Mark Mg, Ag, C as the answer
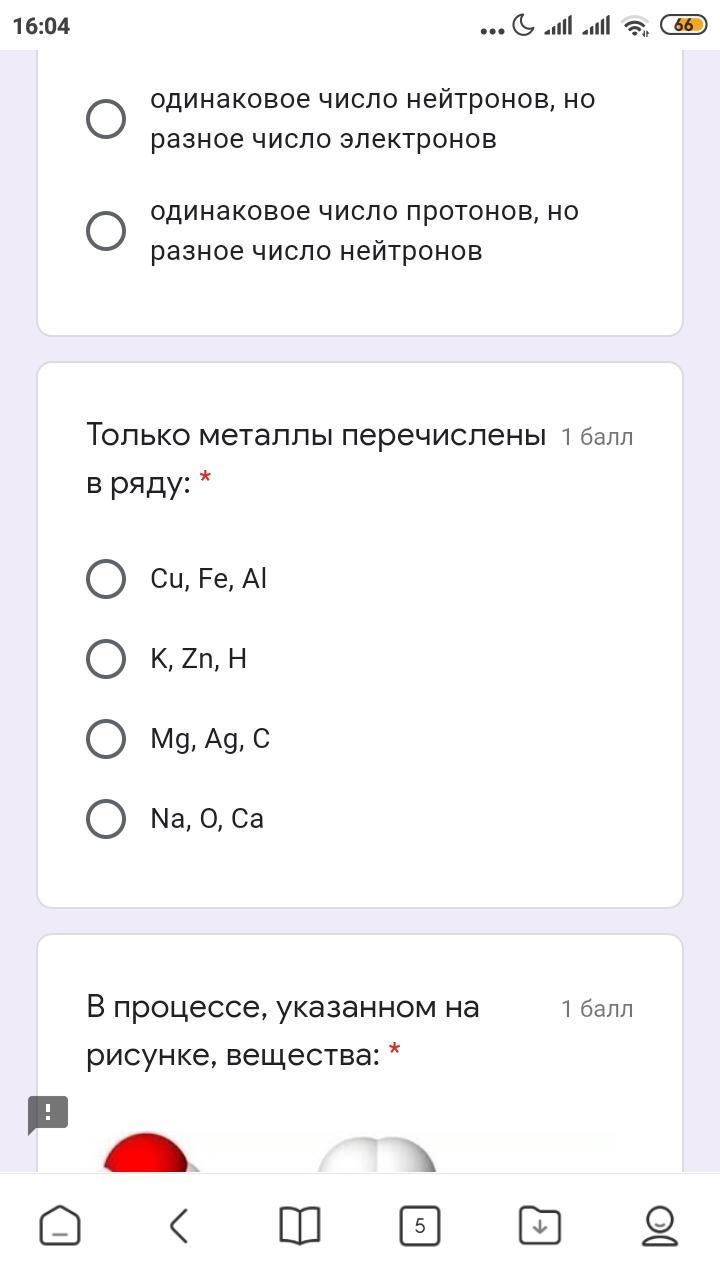Image resolution: width=720 pixels, height=1280 pixels. [106, 739]
